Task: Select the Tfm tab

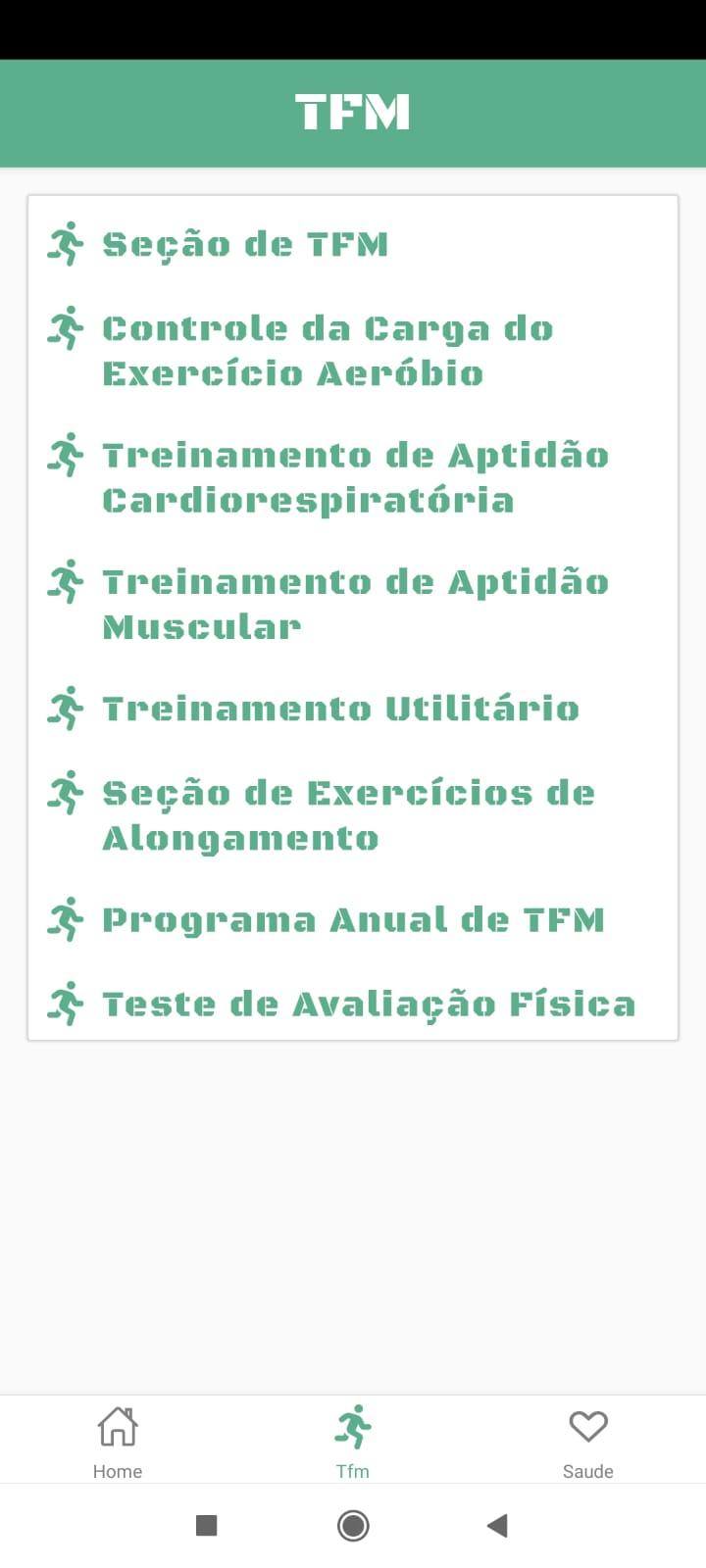Action: tap(353, 1441)
